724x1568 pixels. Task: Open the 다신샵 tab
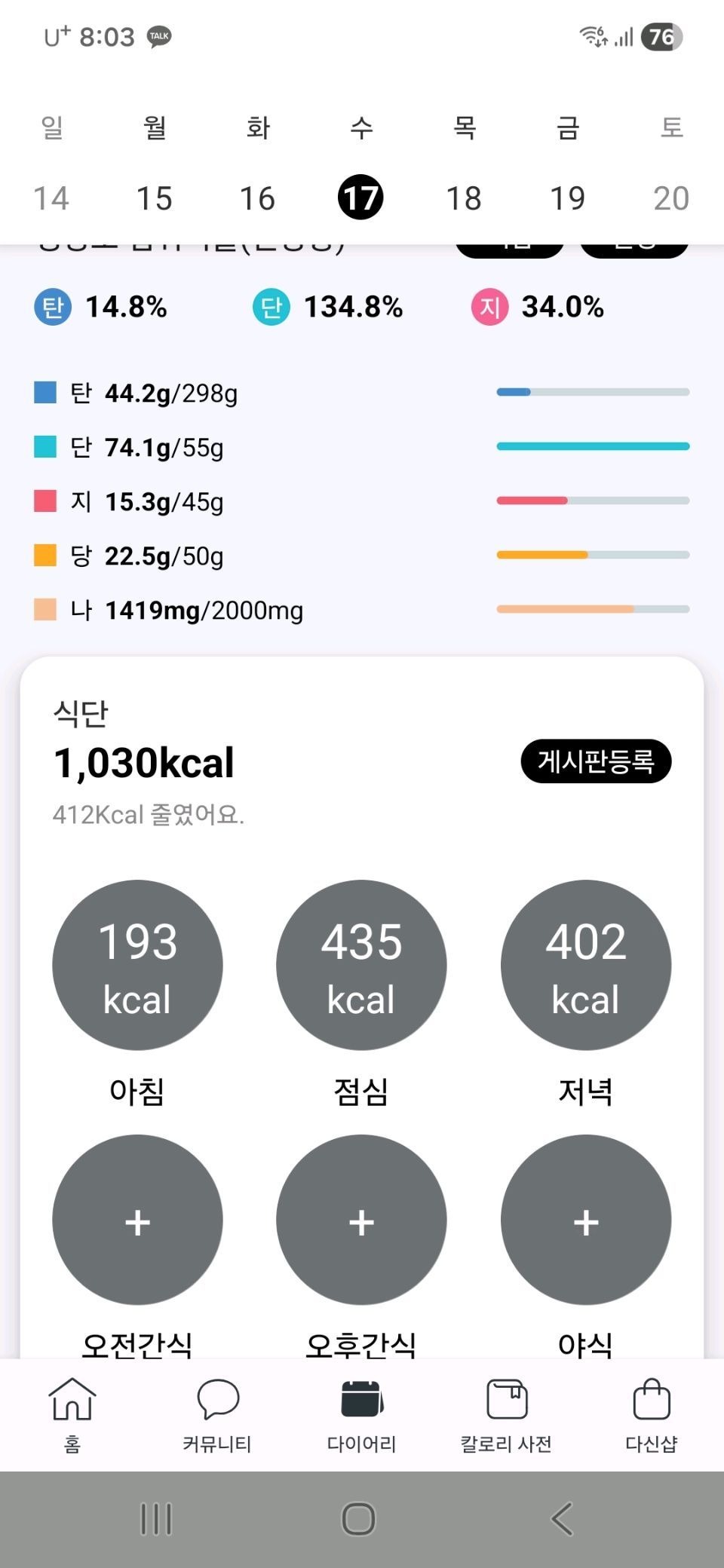(x=651, y=1414)
